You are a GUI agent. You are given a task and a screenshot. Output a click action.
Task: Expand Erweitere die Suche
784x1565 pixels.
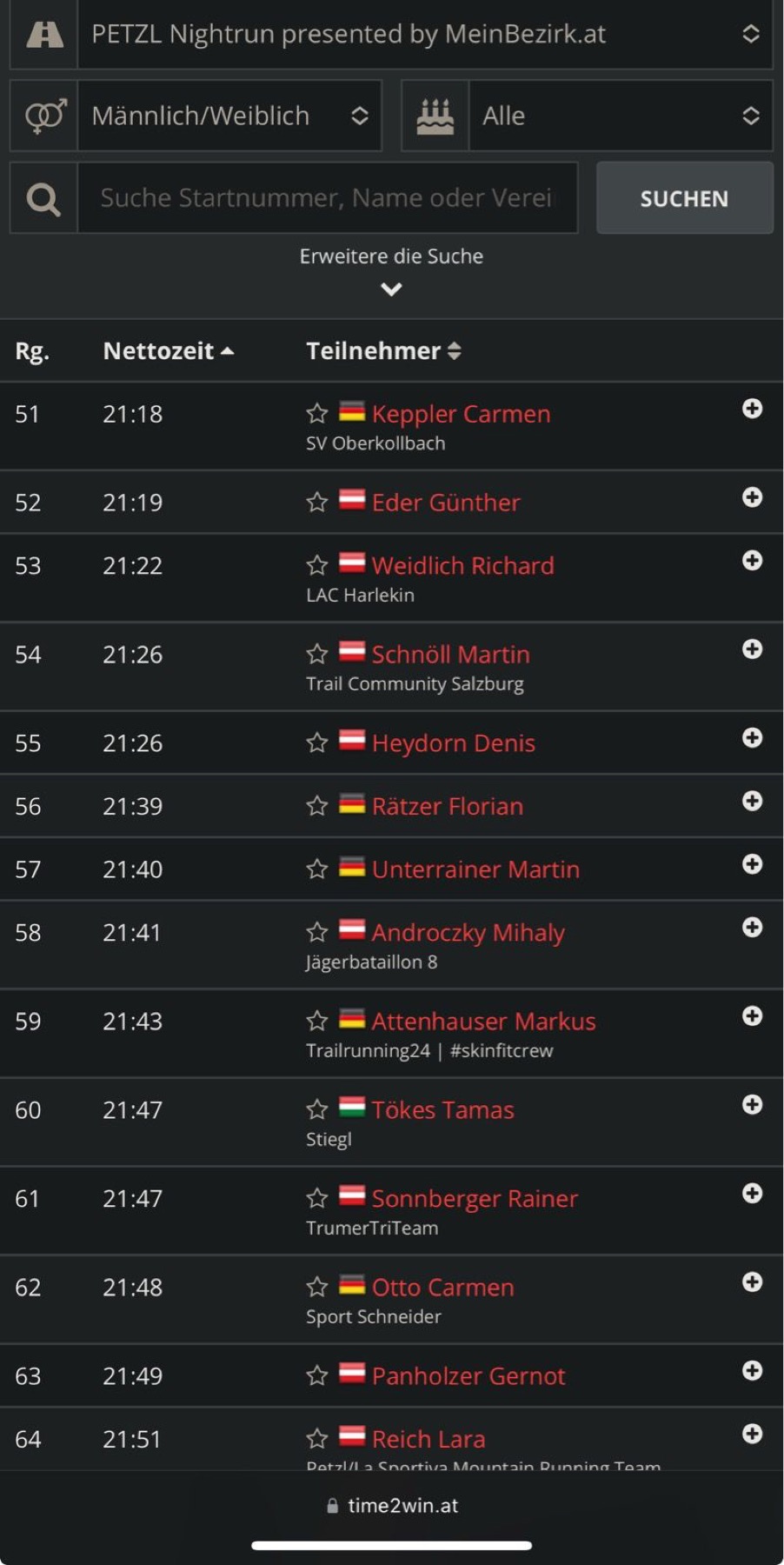[391, 271]
